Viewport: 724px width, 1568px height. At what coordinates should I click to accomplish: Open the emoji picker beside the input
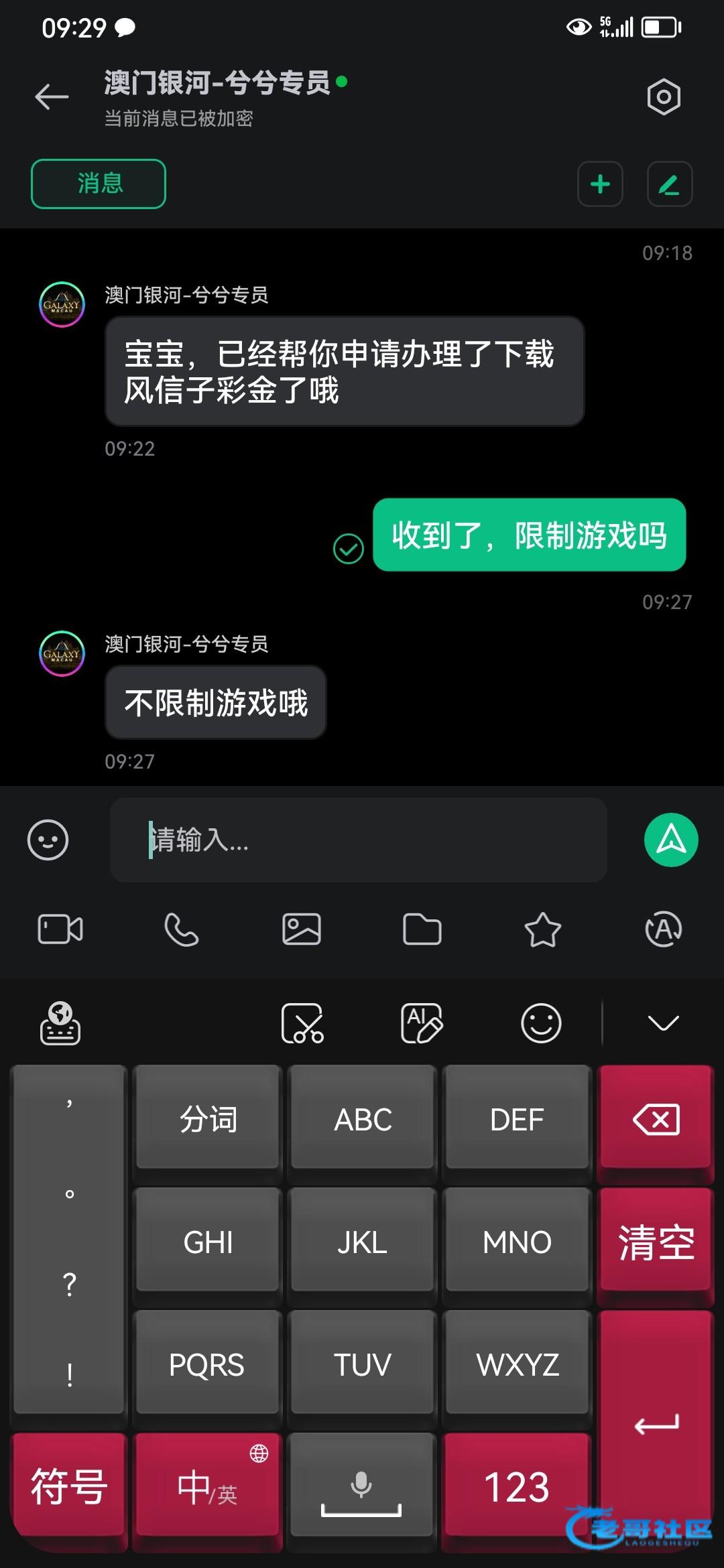tap(48, 840)
